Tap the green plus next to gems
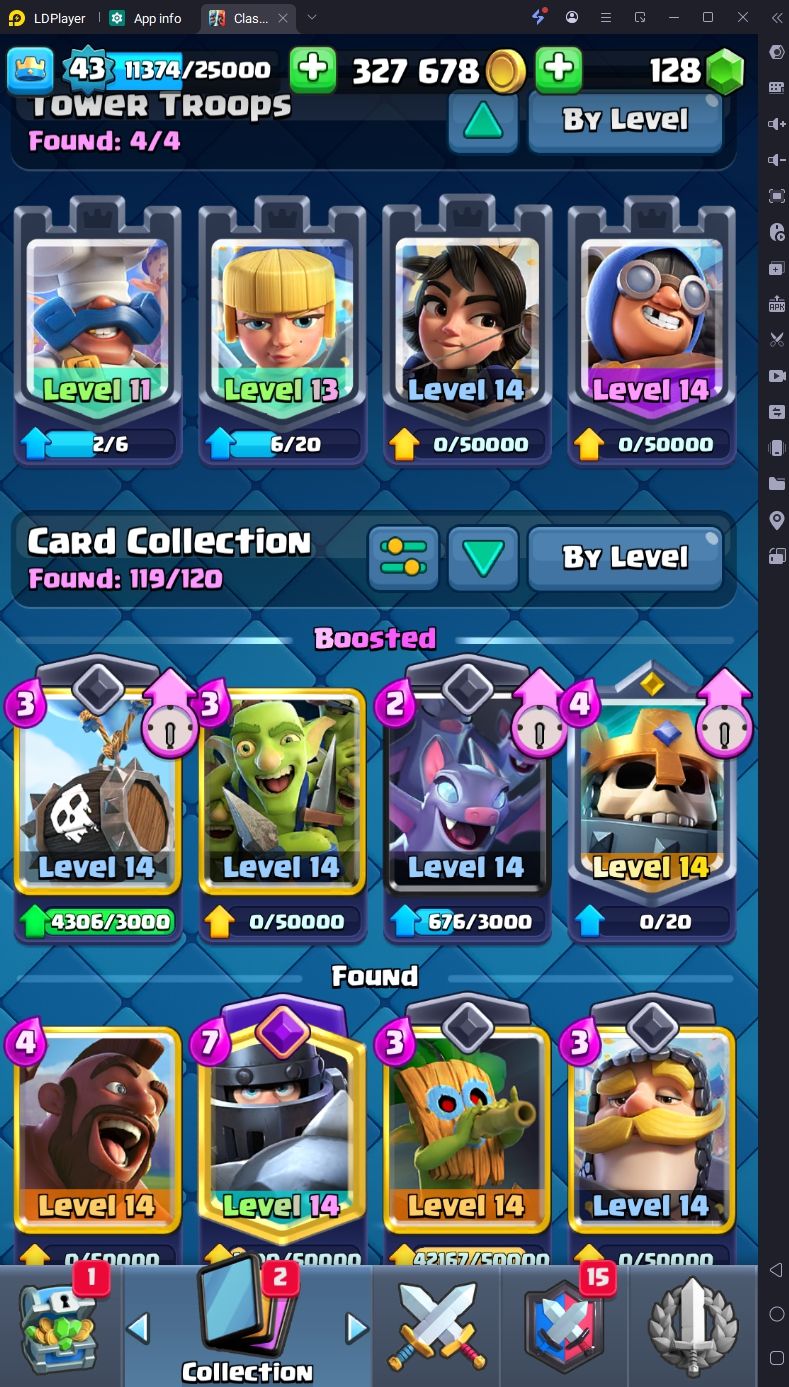The width and height of the screenshot is (789, 1387). [559, 70]
